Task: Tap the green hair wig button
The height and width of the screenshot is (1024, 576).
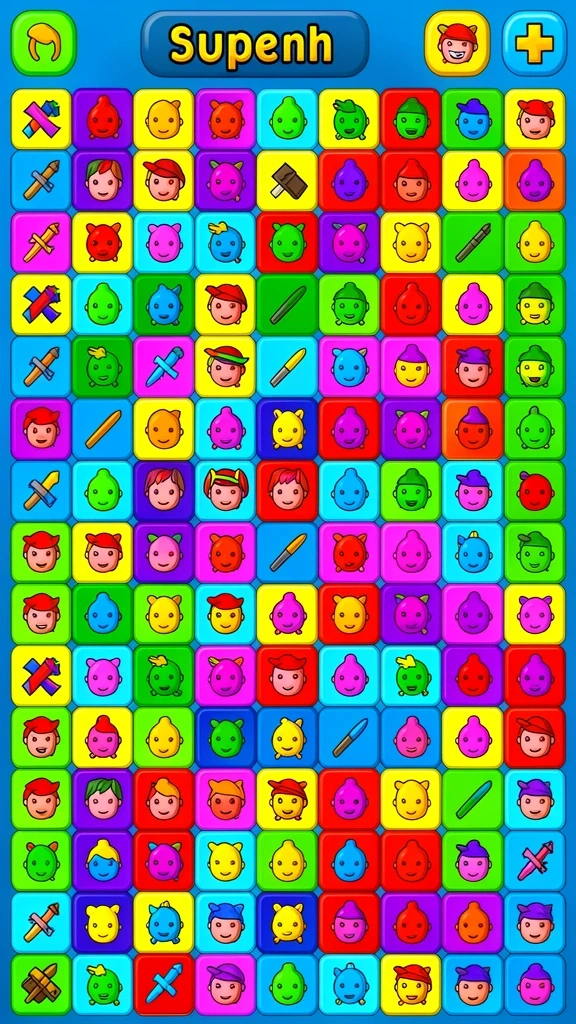Action: pyautogui.click(x=44, y=43)
